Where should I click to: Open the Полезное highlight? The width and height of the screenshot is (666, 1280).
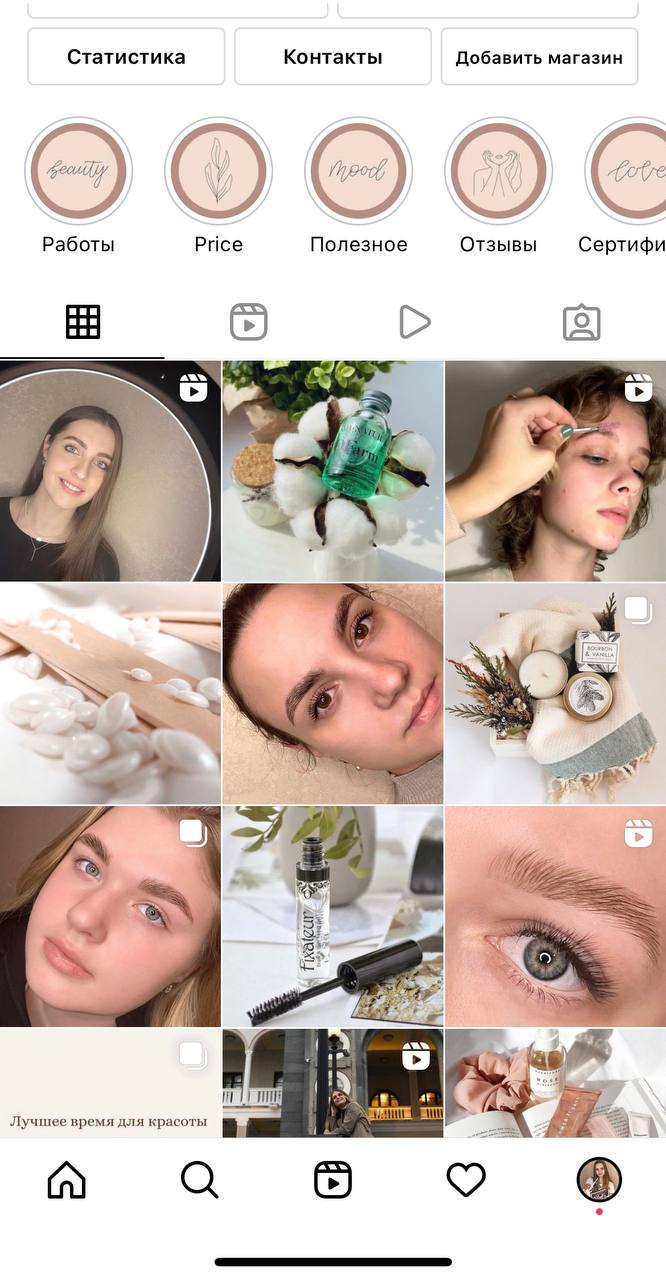pyautogui.click(x=358, y=186)
